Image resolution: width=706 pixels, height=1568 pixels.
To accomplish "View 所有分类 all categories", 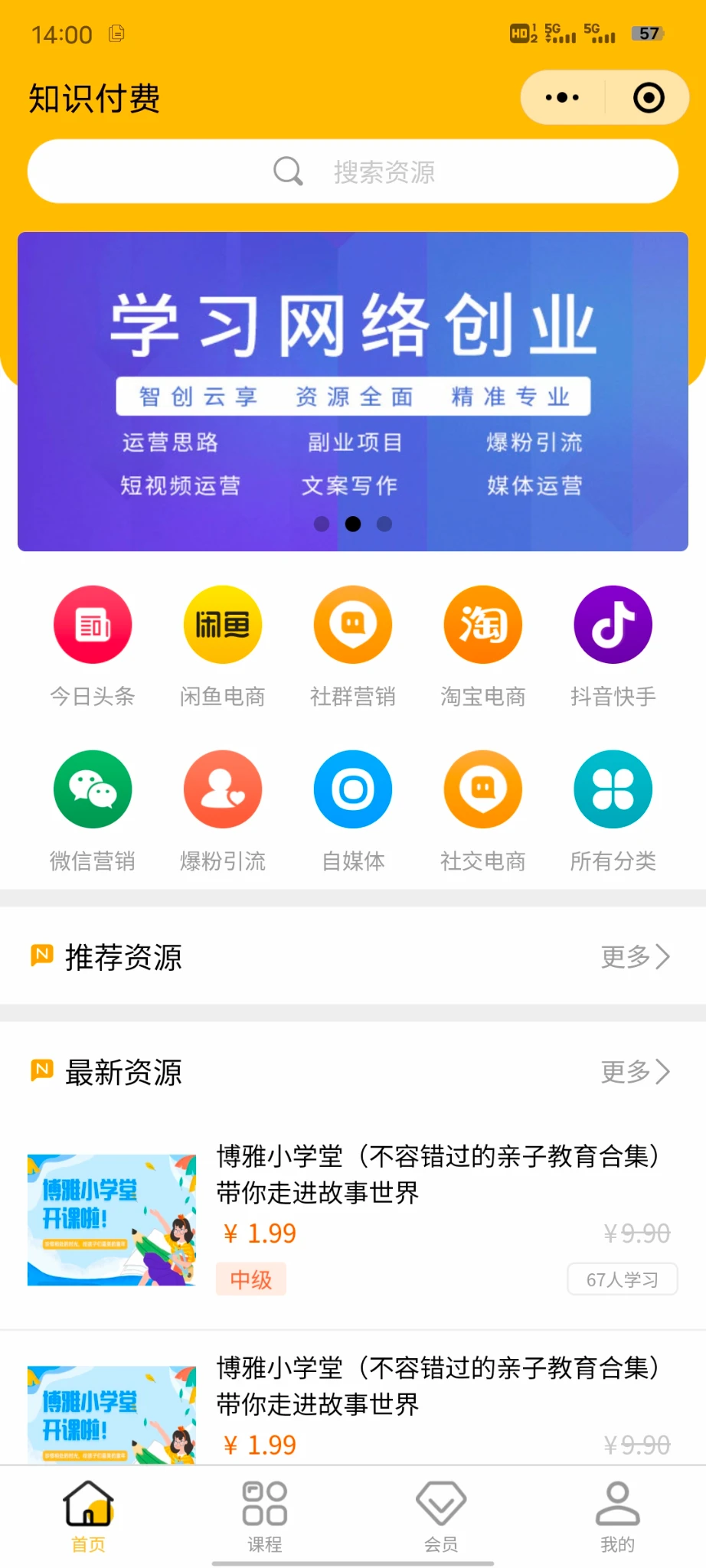I will pyautogui.click(x=613, y=790).
